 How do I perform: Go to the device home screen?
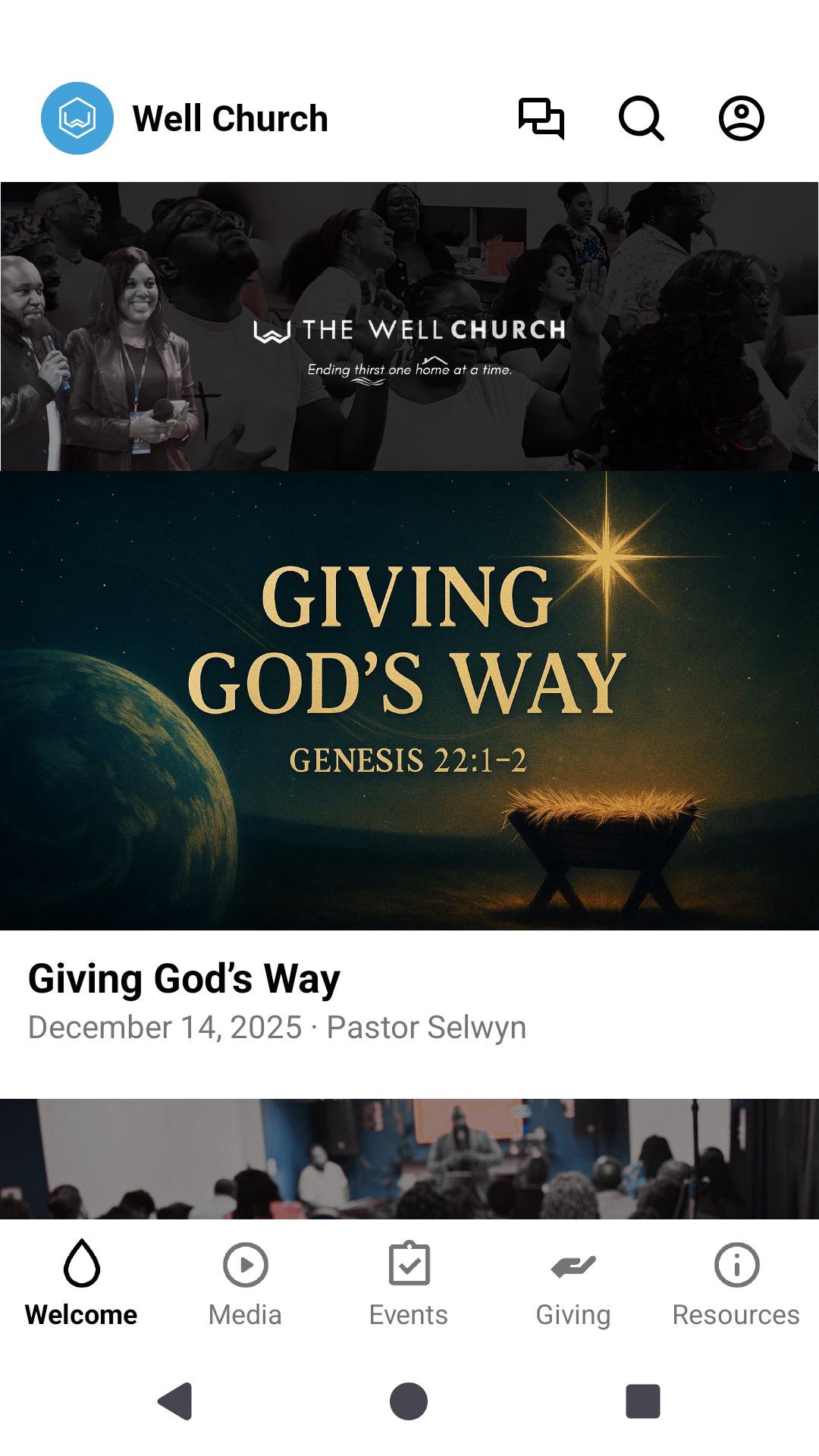click(x=409, y=1401)
